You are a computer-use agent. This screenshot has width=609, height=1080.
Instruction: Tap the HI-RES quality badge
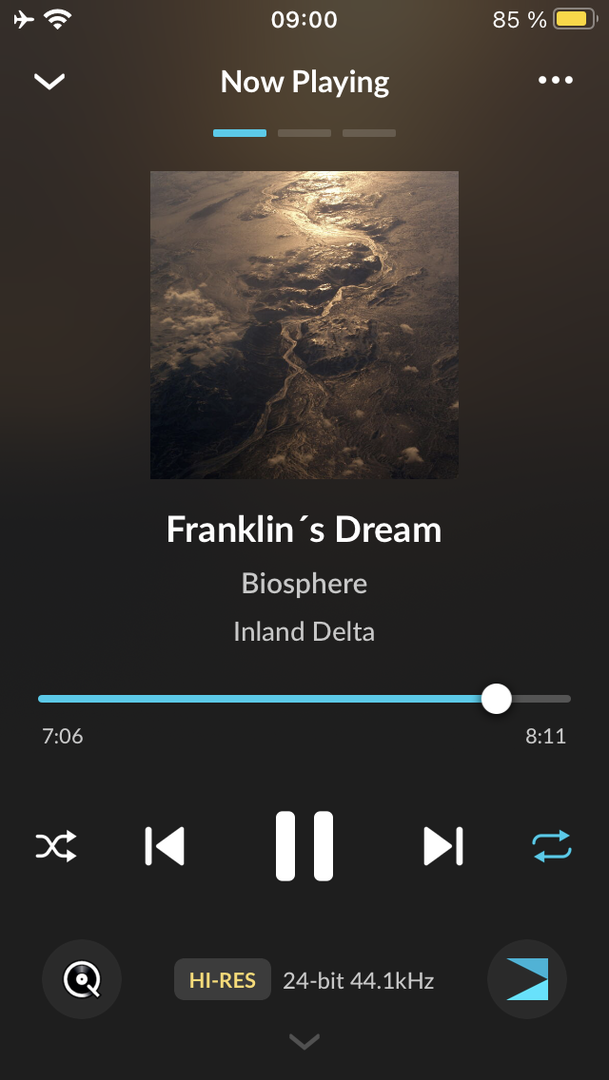pyautogui.click(x=222, y=980)
